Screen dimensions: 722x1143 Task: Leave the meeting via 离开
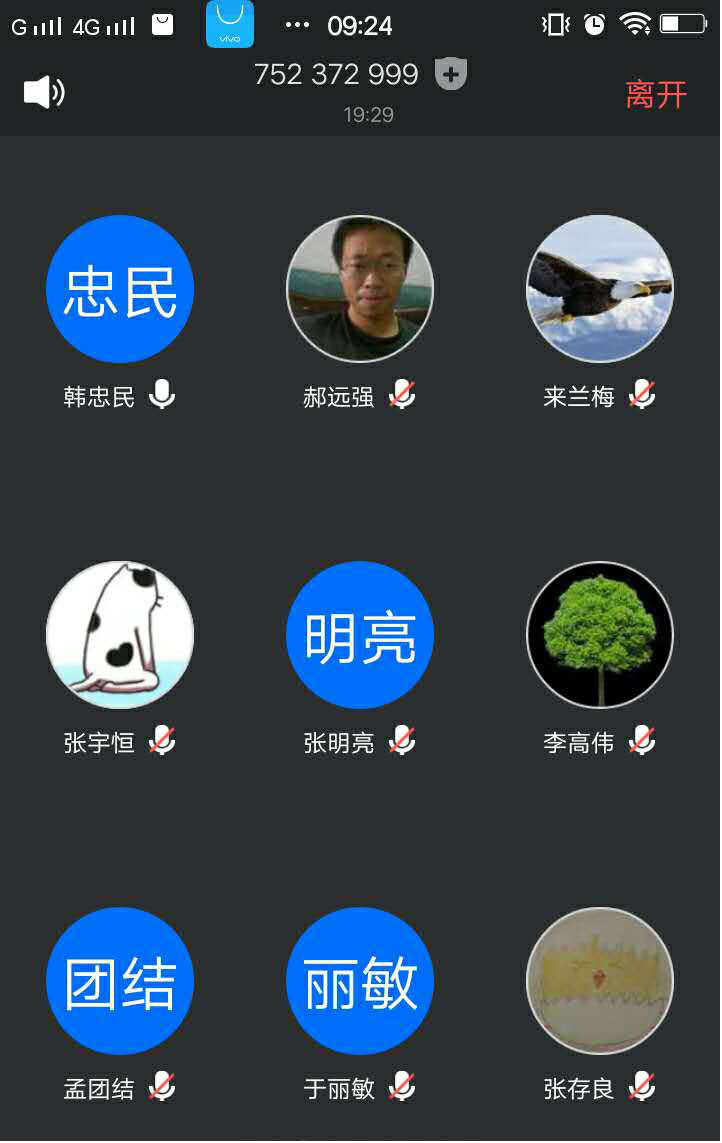click(x=656, y=95)
